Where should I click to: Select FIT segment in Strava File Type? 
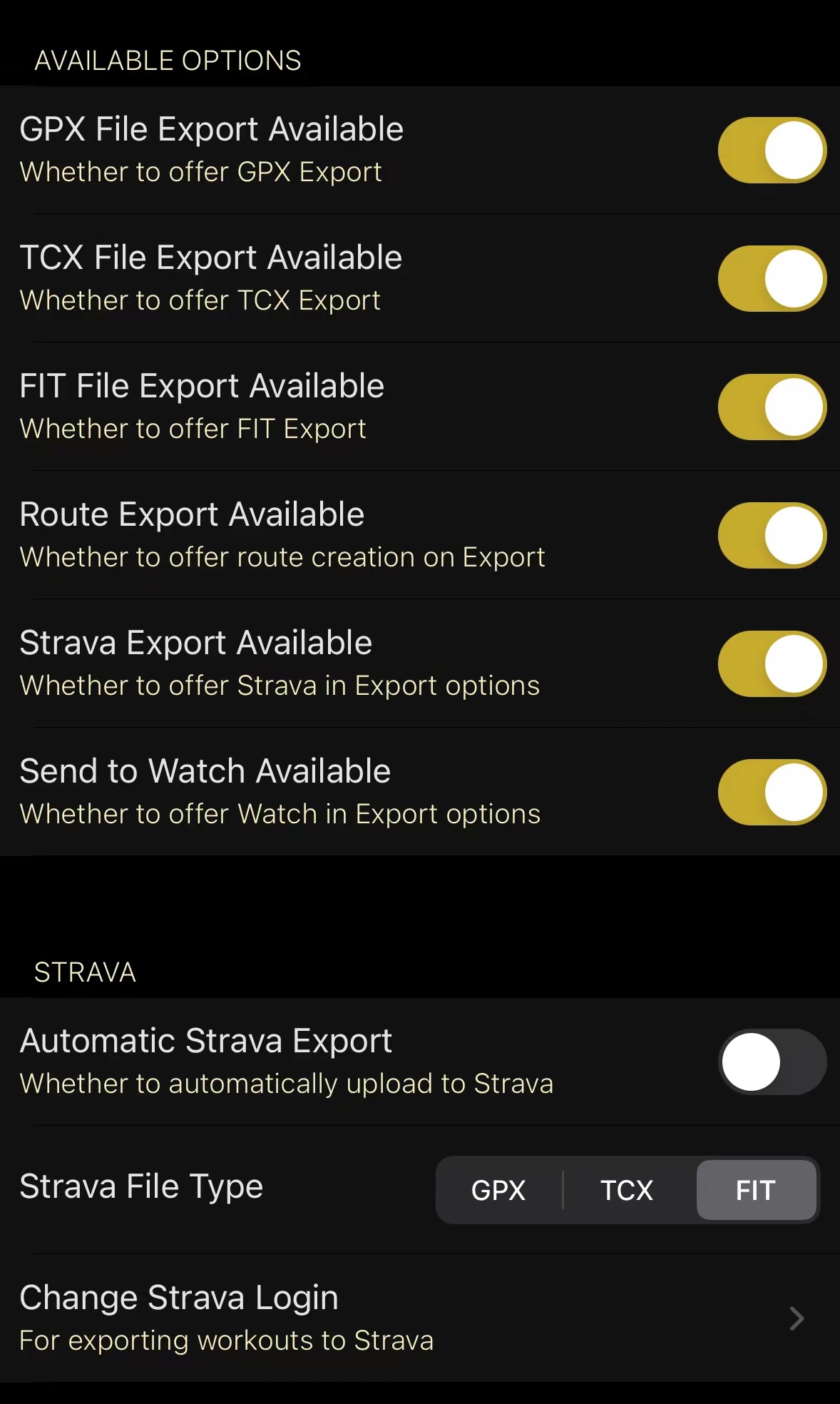point(756,1190)
